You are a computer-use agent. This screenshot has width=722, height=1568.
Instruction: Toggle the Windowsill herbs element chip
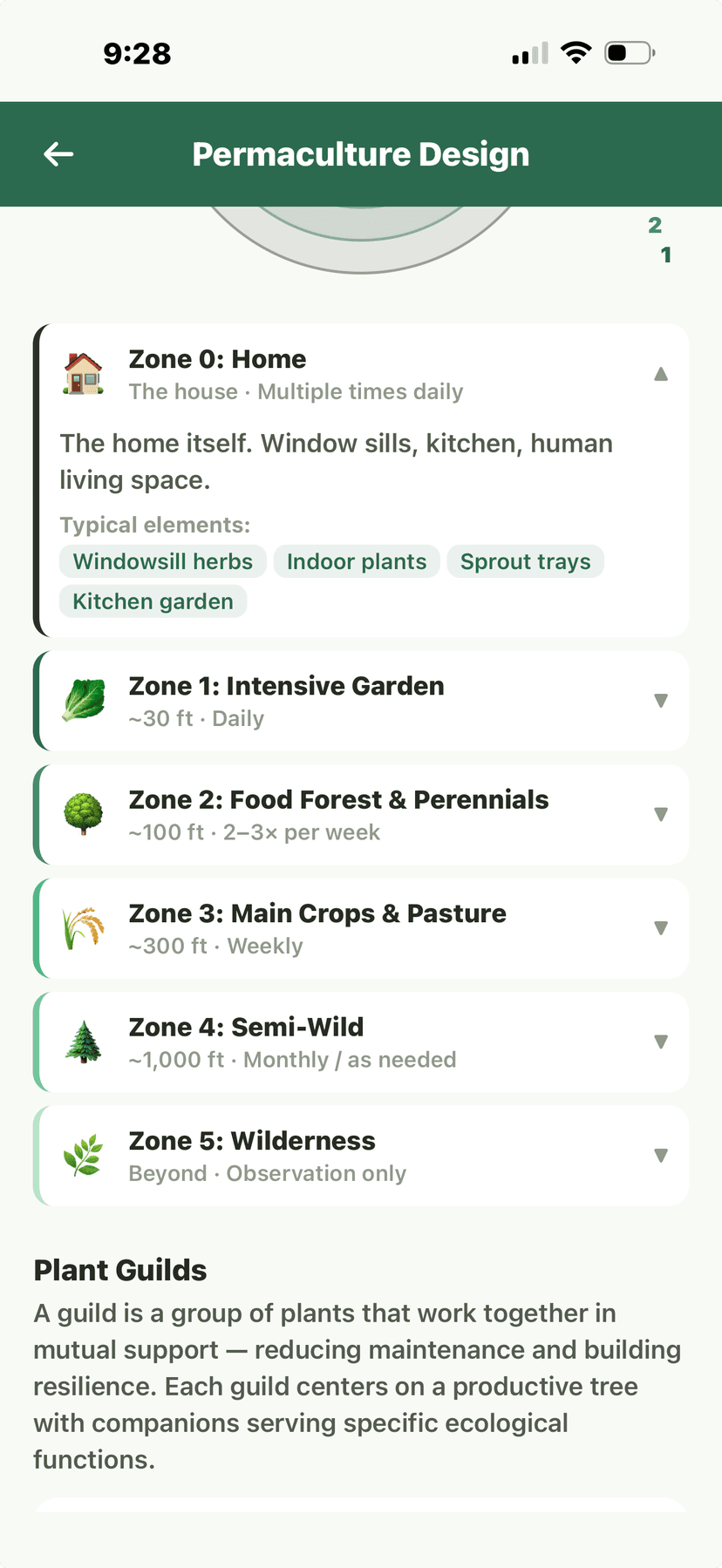point(162,561)
